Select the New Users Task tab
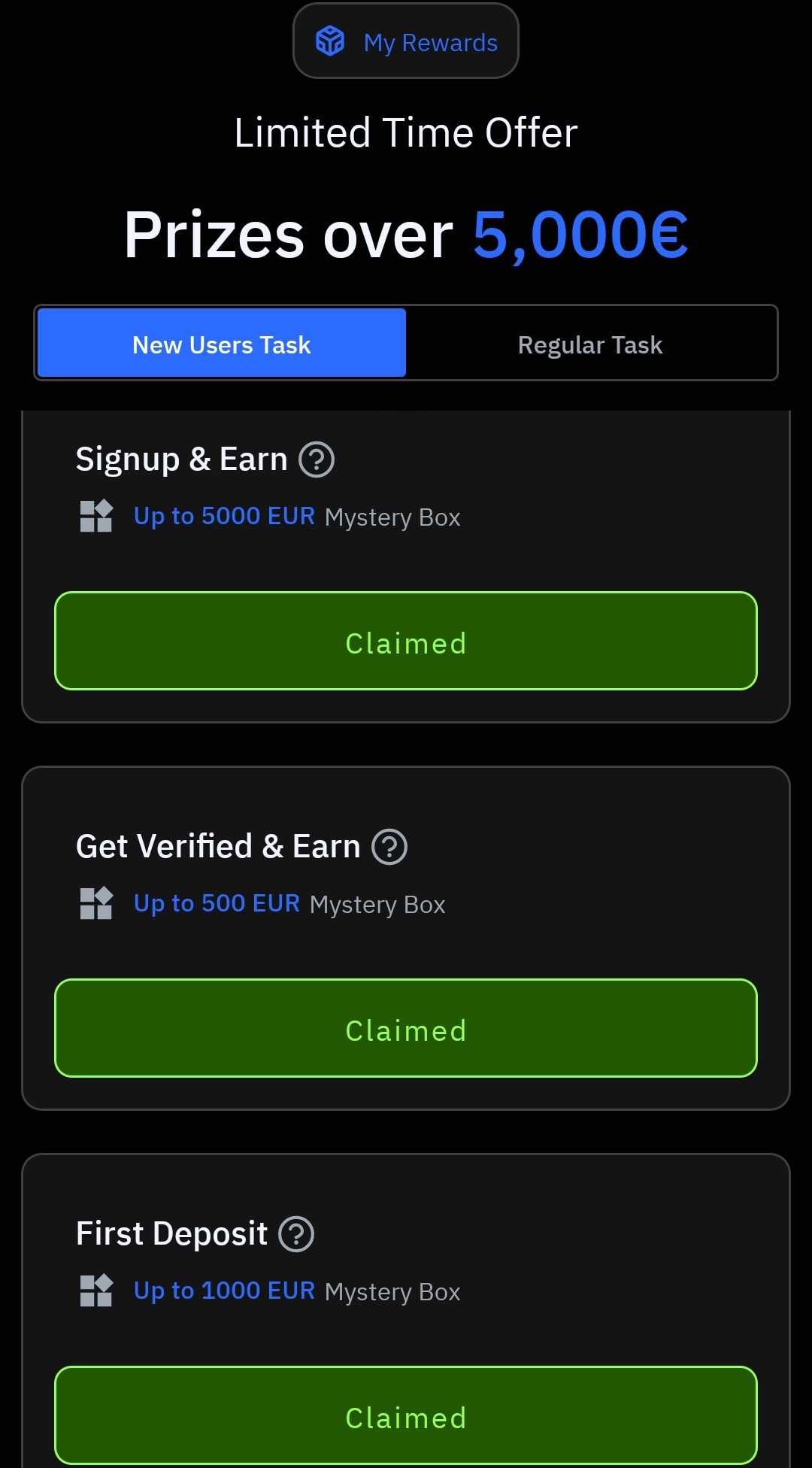 222,343
